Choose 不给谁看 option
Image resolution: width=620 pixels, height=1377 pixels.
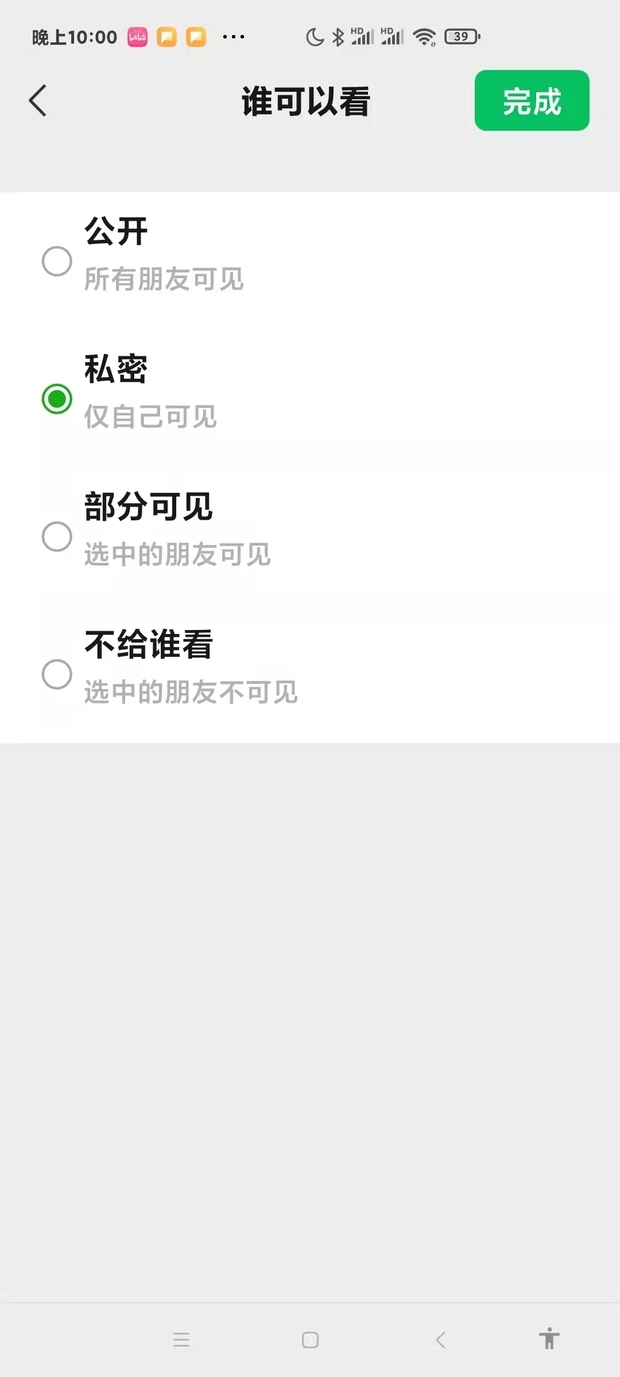[310, 674]
